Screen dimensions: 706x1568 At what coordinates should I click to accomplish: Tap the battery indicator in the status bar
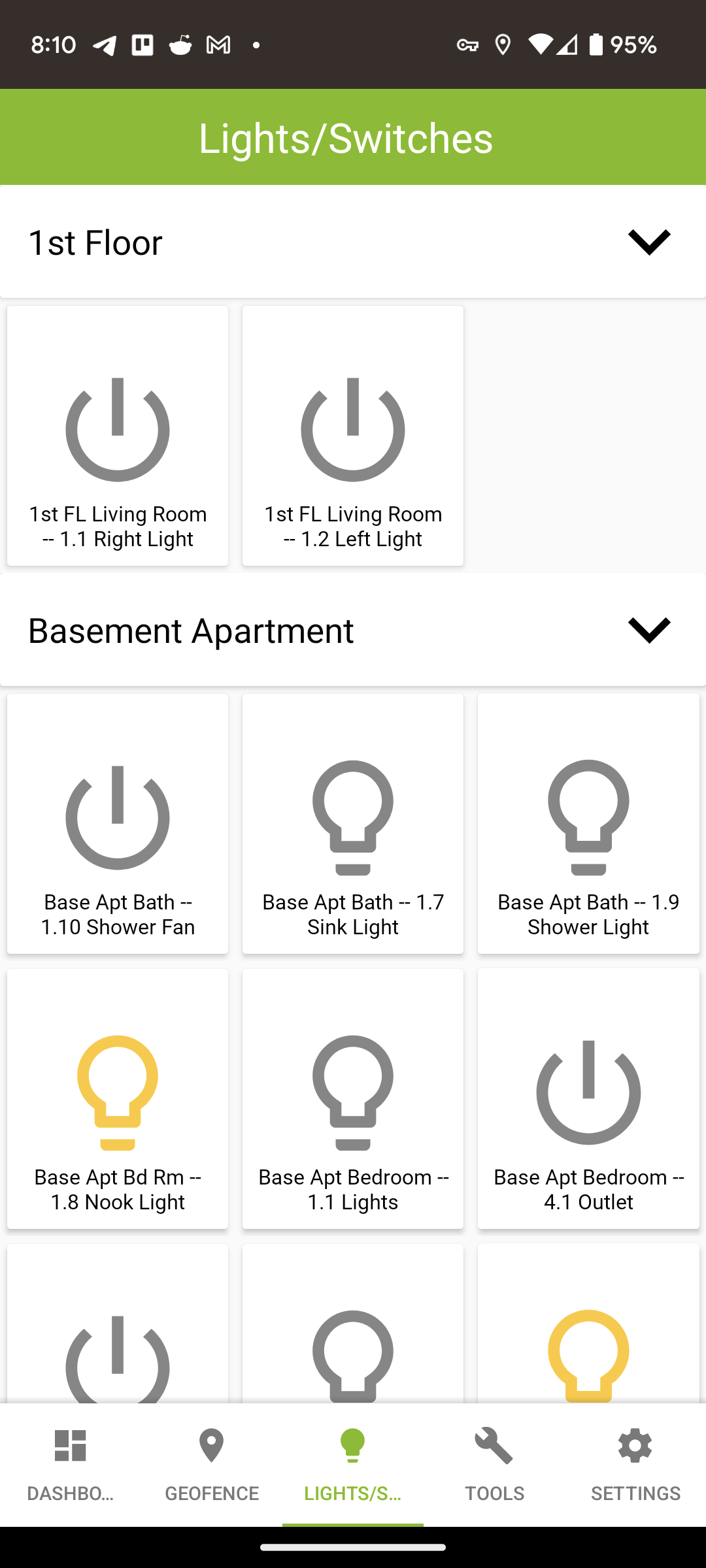coord(596,44)
